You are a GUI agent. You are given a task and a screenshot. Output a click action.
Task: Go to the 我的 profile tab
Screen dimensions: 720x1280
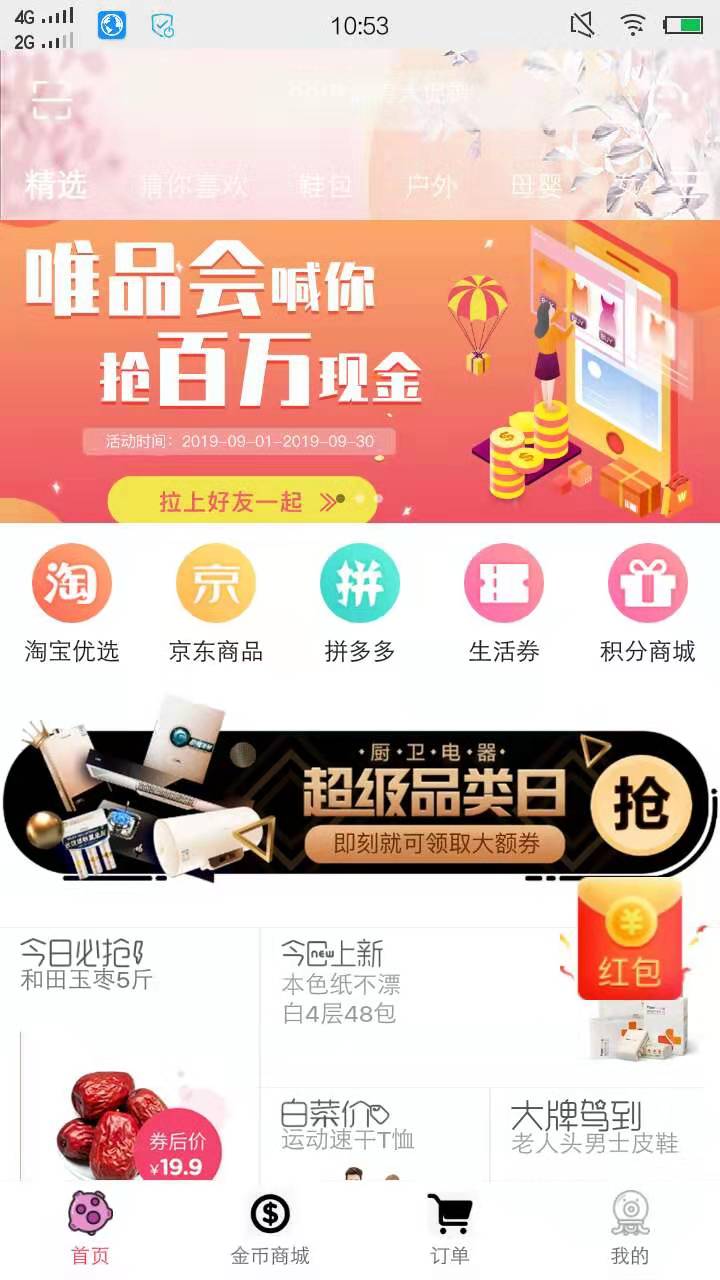click(x=630, y=1230)
